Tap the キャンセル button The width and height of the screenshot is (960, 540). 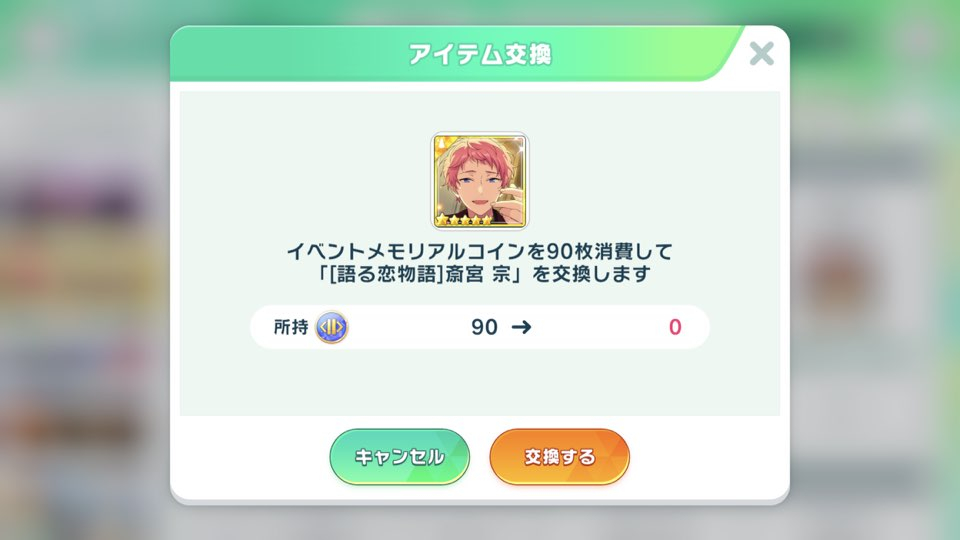399,458
